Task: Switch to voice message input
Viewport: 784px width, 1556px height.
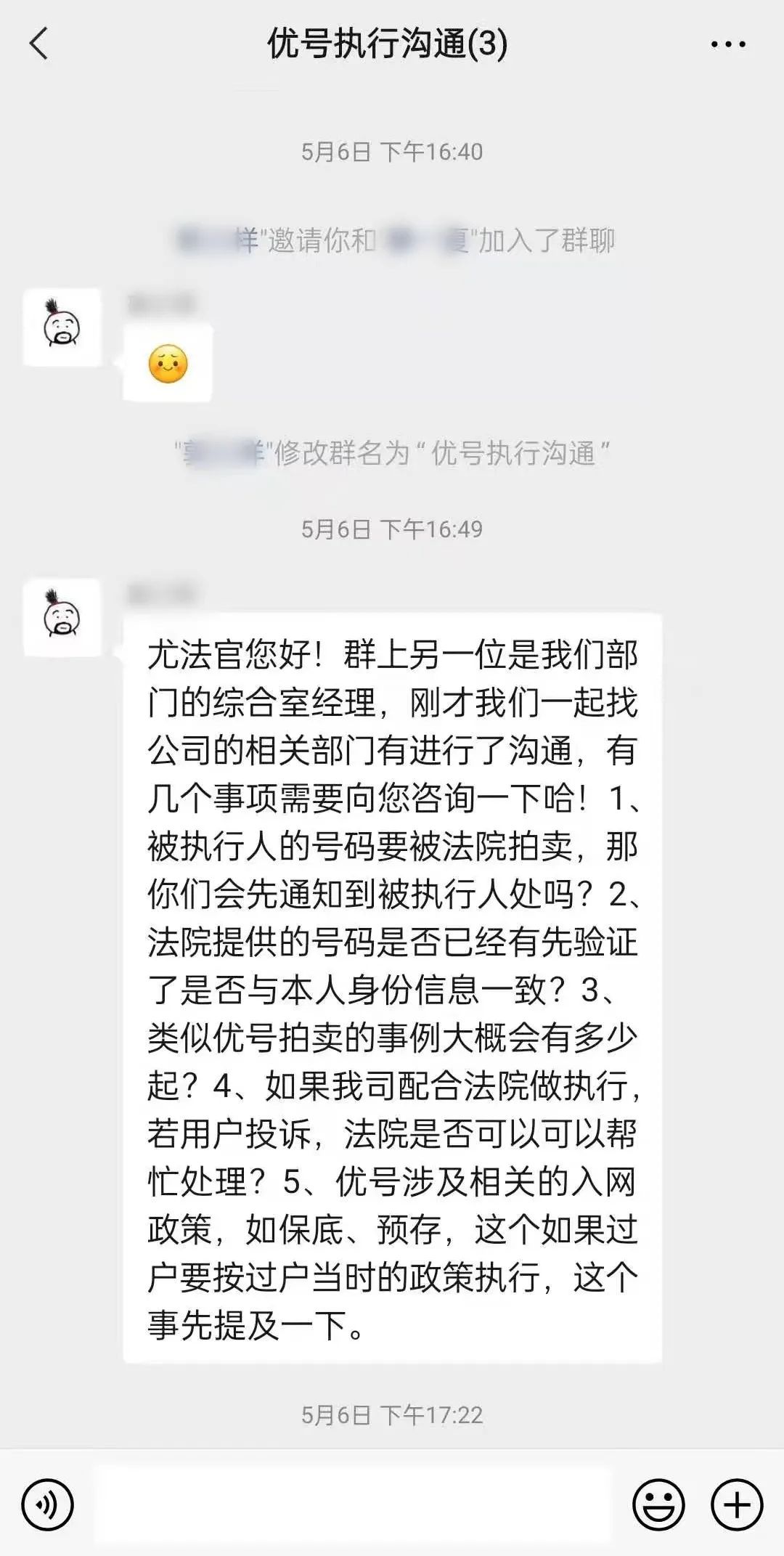Action: pos(48,1504)
